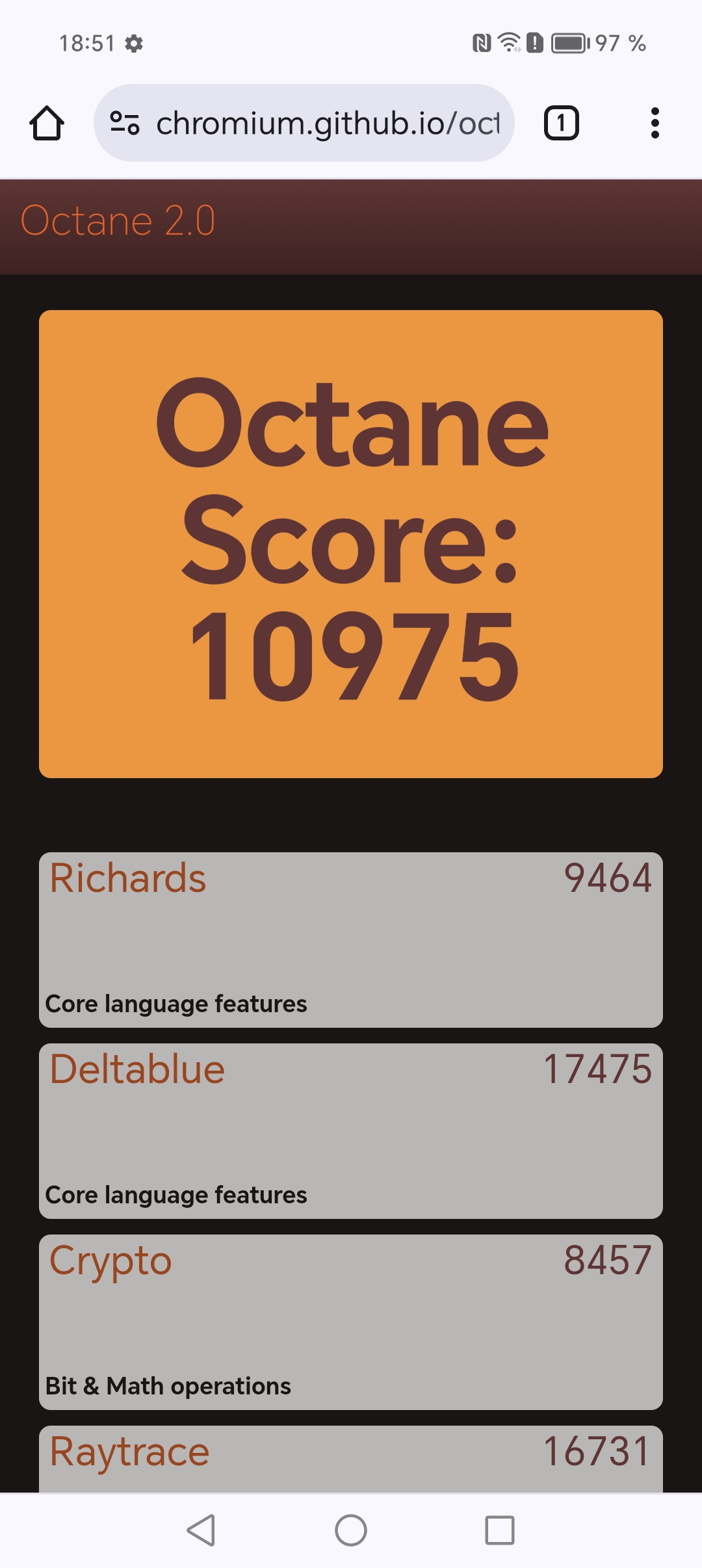Tap the Octane Score banner
Viewport: 702px width, 1568px height.
(x=351, y=543)
